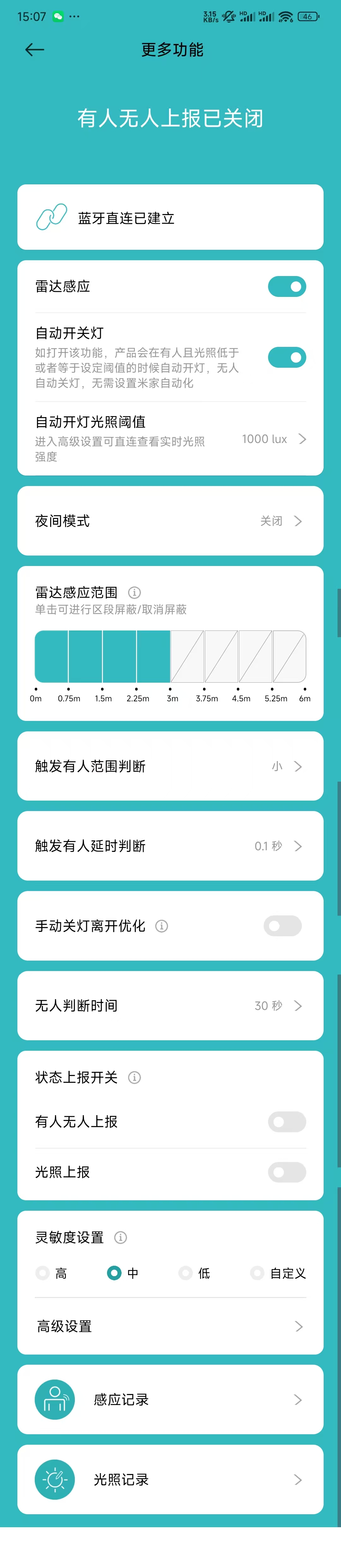Toggle the 雷达感应 switch off
Screen dimensions: 341x1568
click(x=286, y=286)
